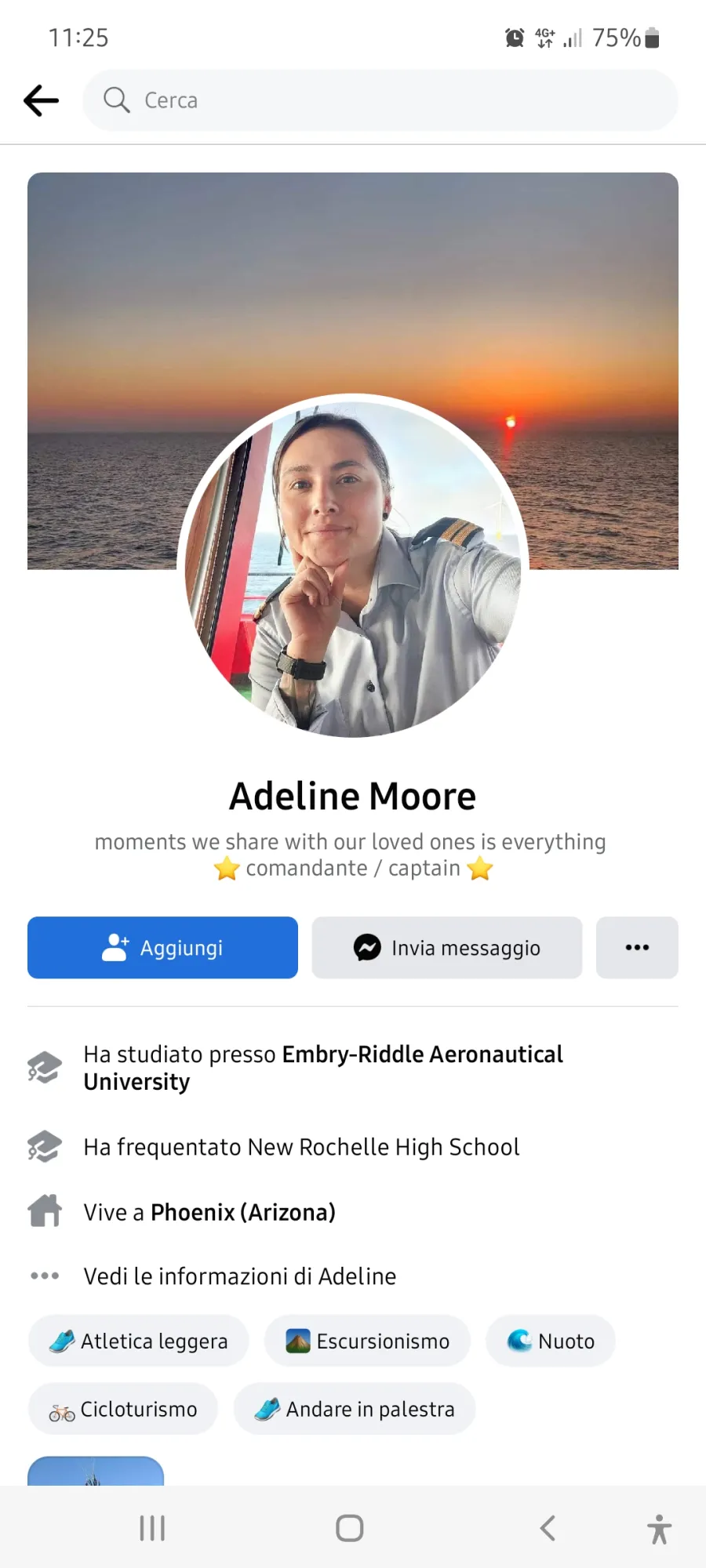The image size is (706, 1568).
Task: Tap Aggiungi to add friend
Action: click(162, 948)
